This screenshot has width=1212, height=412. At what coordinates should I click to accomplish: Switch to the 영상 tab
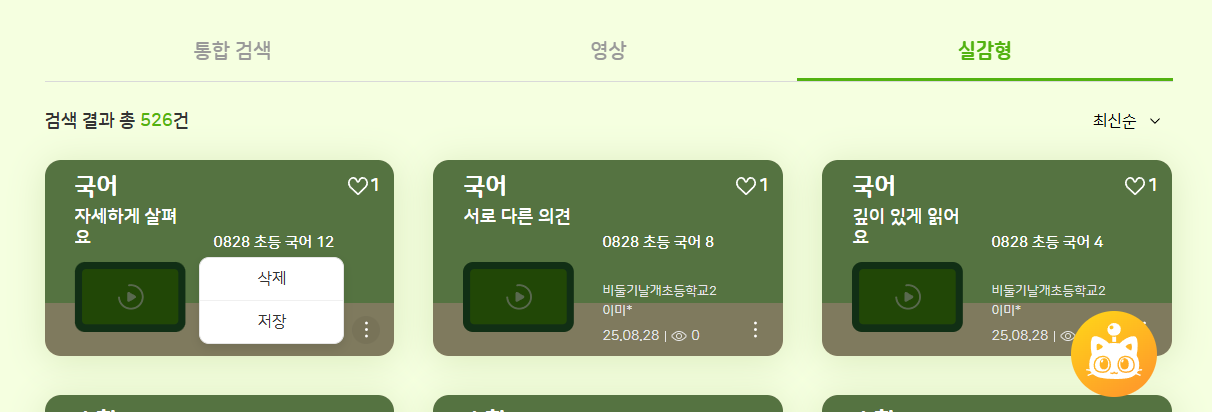(608, 51)
